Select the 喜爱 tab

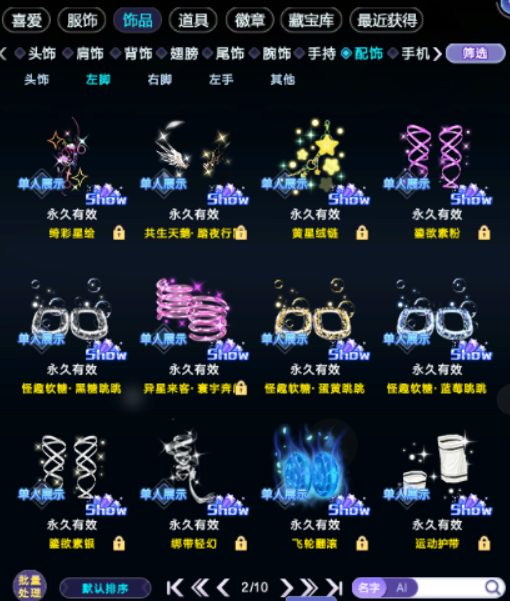coord(26,20)
